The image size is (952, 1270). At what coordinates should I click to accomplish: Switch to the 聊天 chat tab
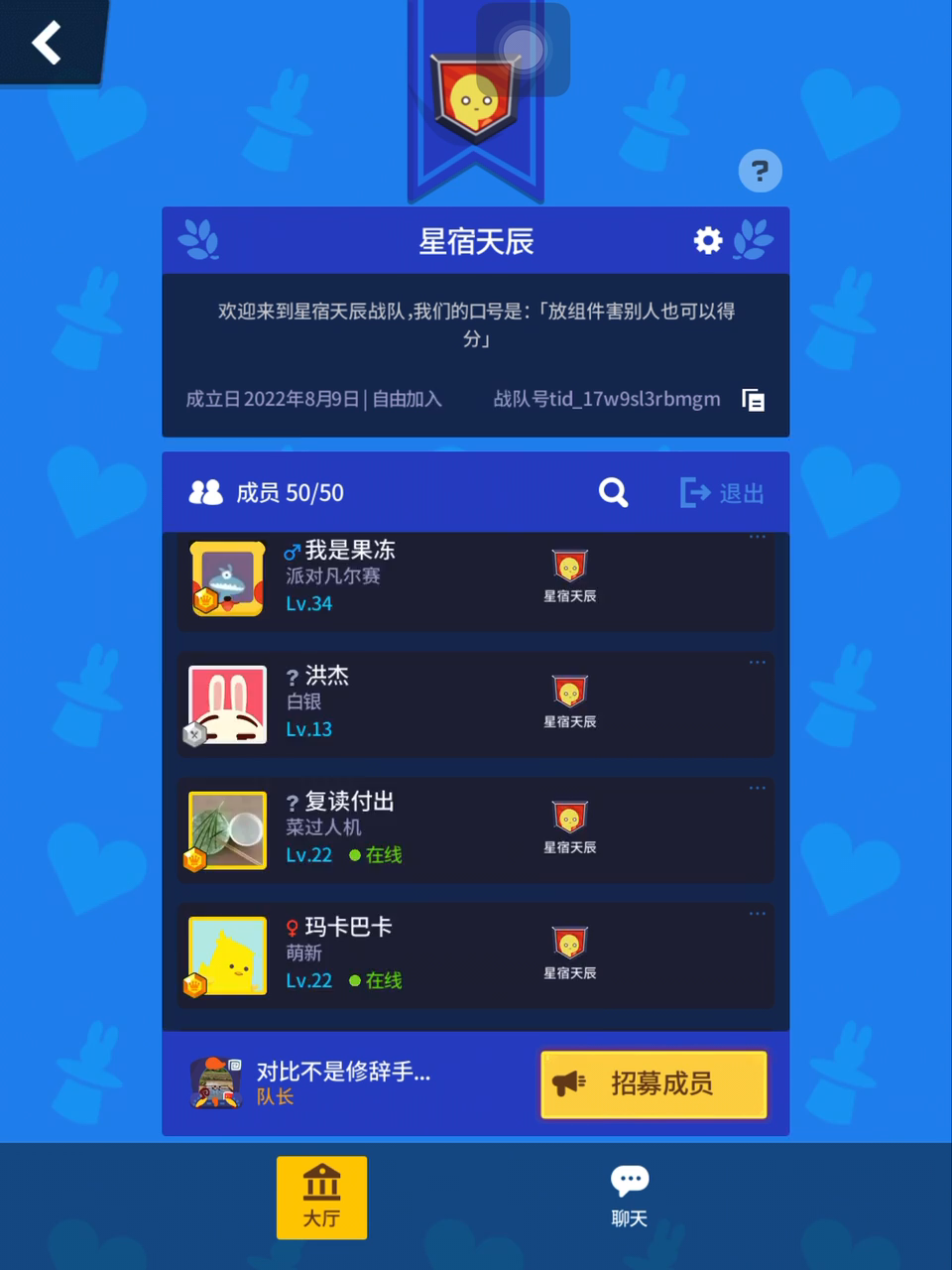[629, 1197]
